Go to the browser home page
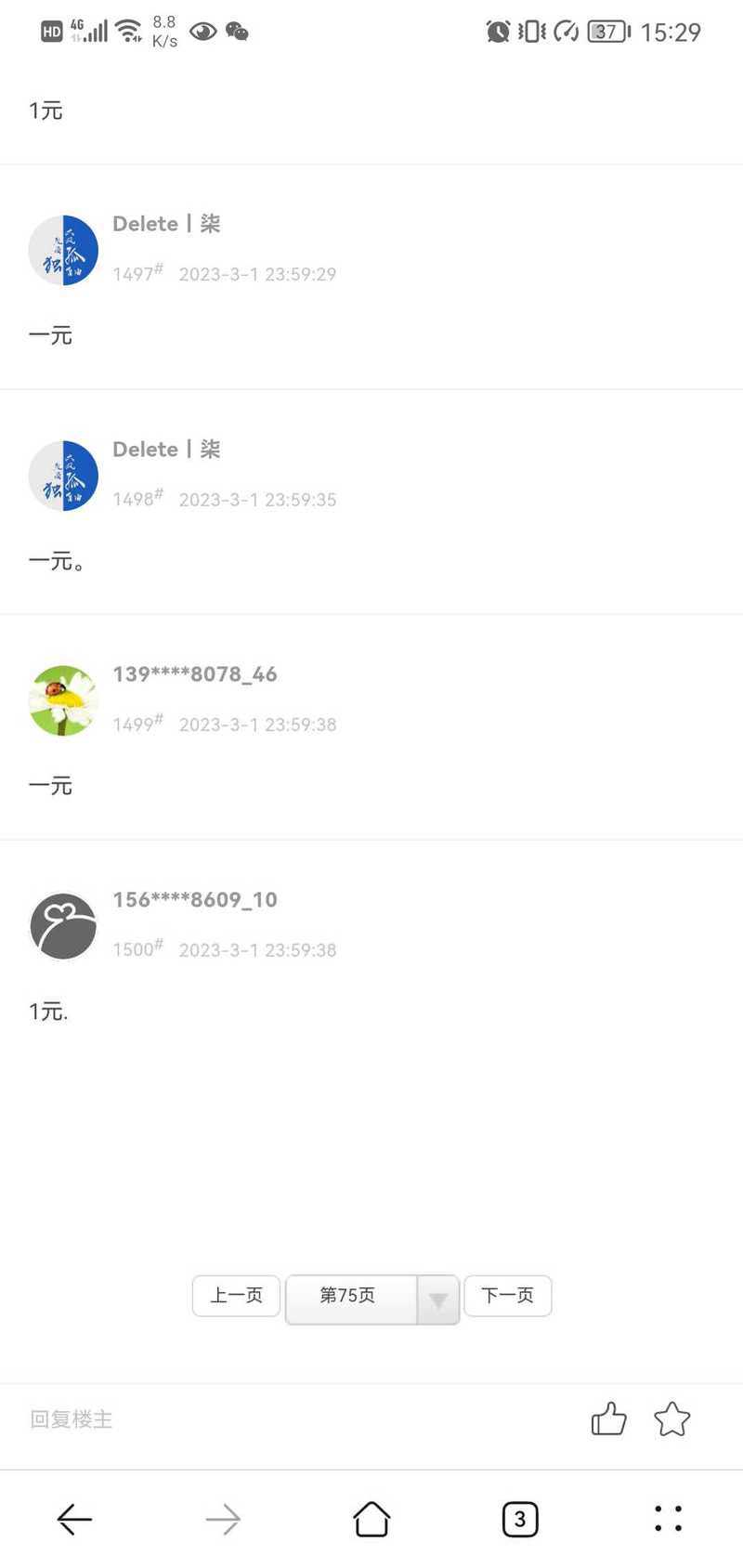This screenshot has width=743, height=1568. [371, 1519]
